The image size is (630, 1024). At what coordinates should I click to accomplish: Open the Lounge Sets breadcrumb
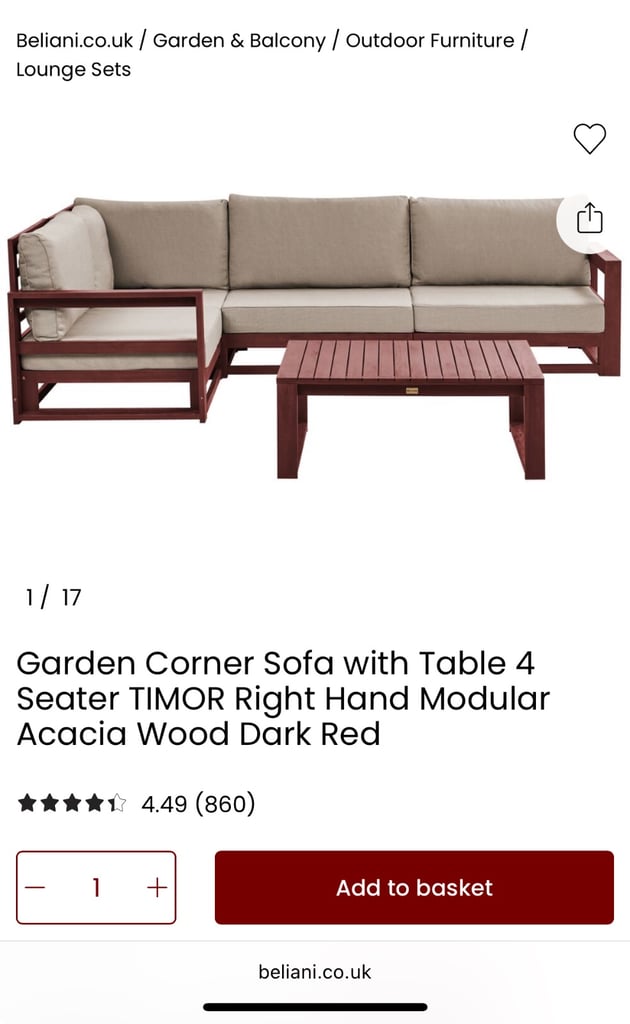(x=73, y=70)
